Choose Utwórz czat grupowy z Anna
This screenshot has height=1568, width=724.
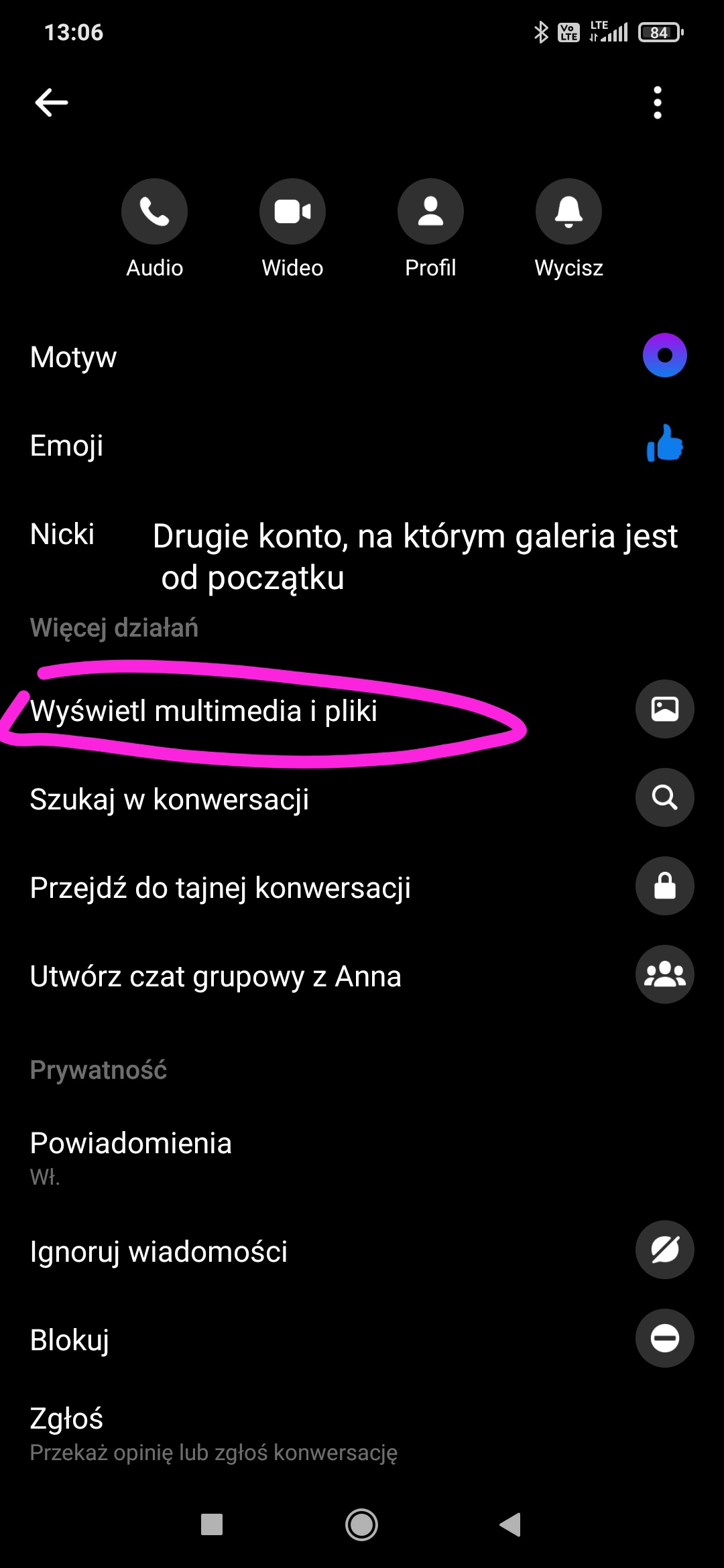(362, 976)
